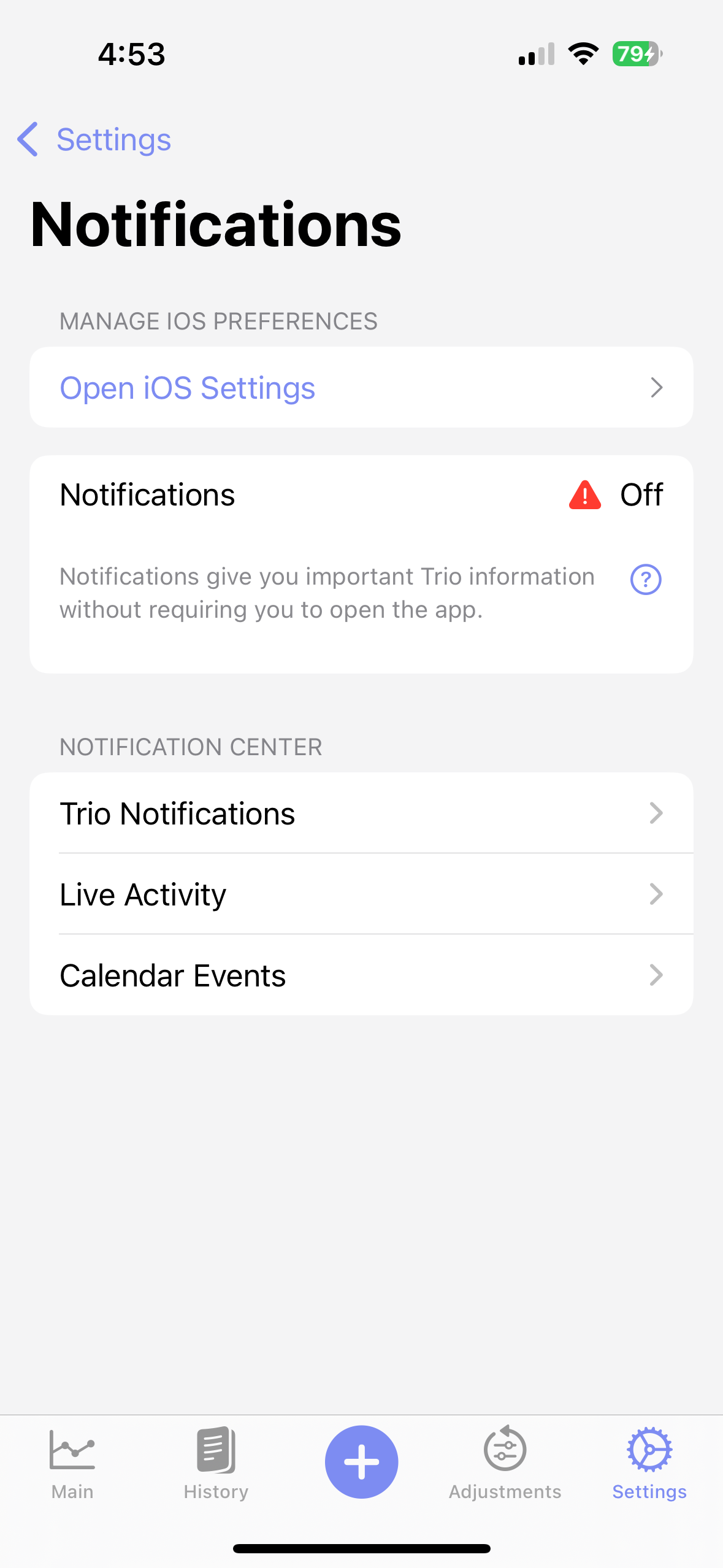Viewport: 723px width, 1568px height.
Task: Show help for Notifications info
Action: coord(645,580)
